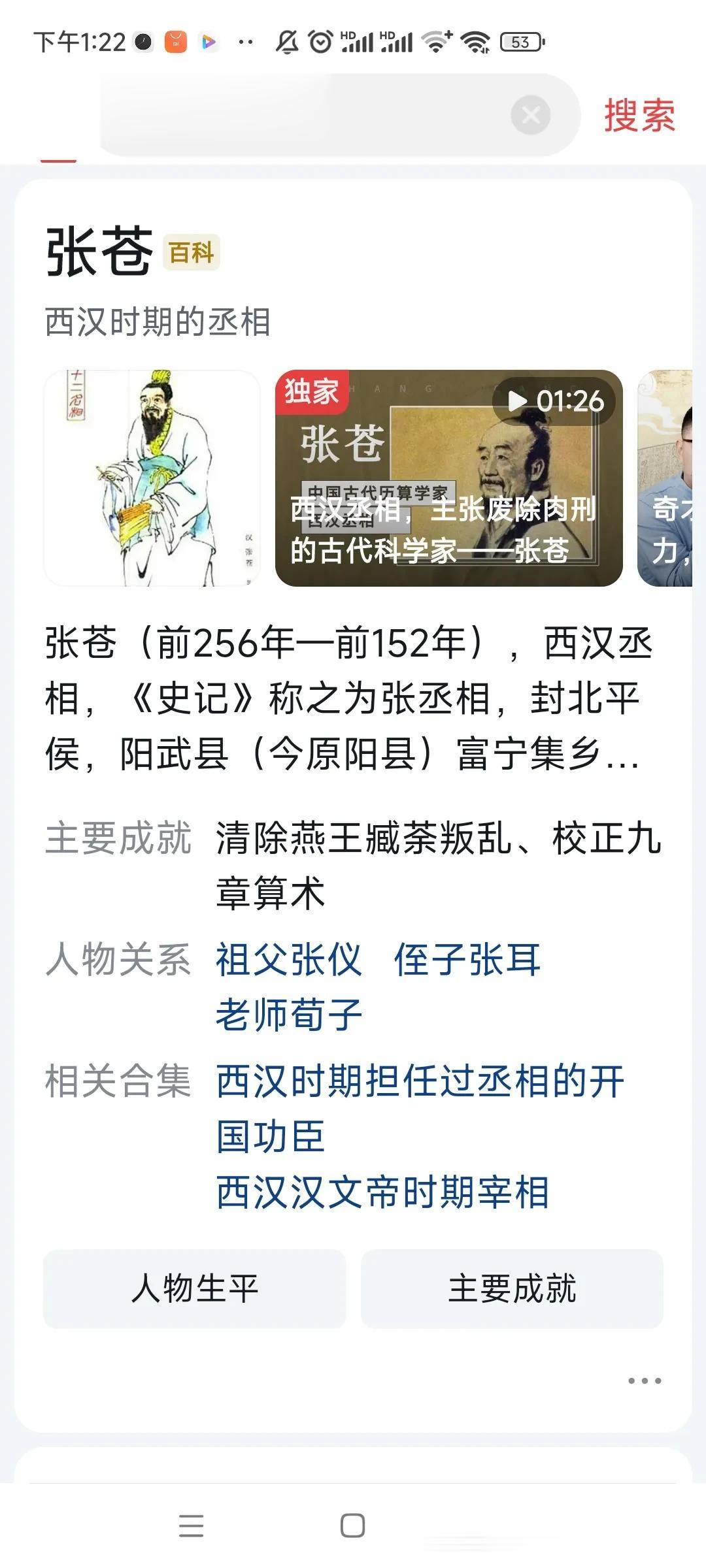Open system recent apps menu button
Image resolution: width=706 pixels, height=1568 pixels.
pyautogui.click(x=191, y=1526)
